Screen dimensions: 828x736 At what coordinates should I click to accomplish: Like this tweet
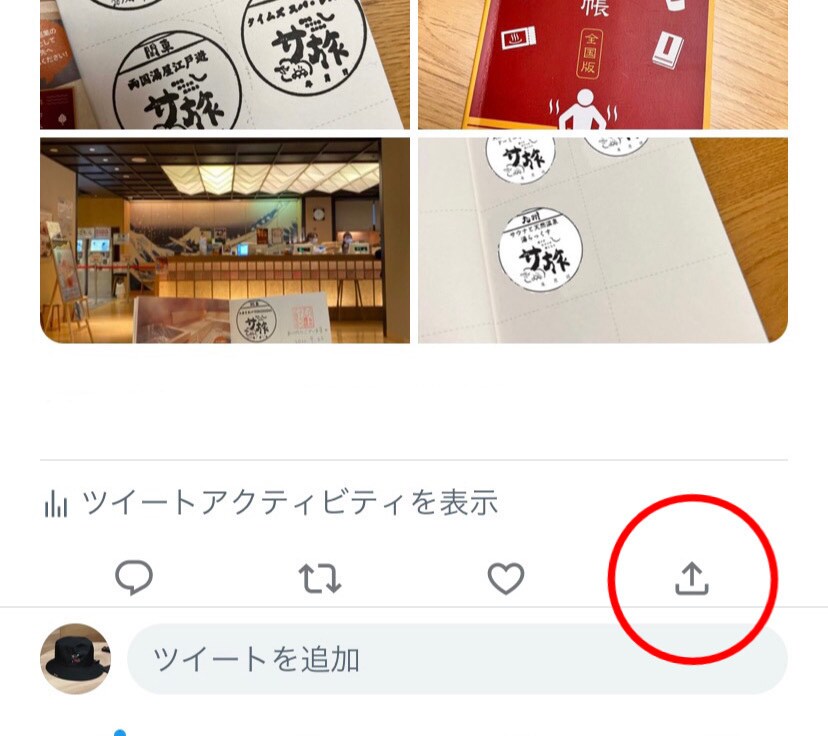505,578
